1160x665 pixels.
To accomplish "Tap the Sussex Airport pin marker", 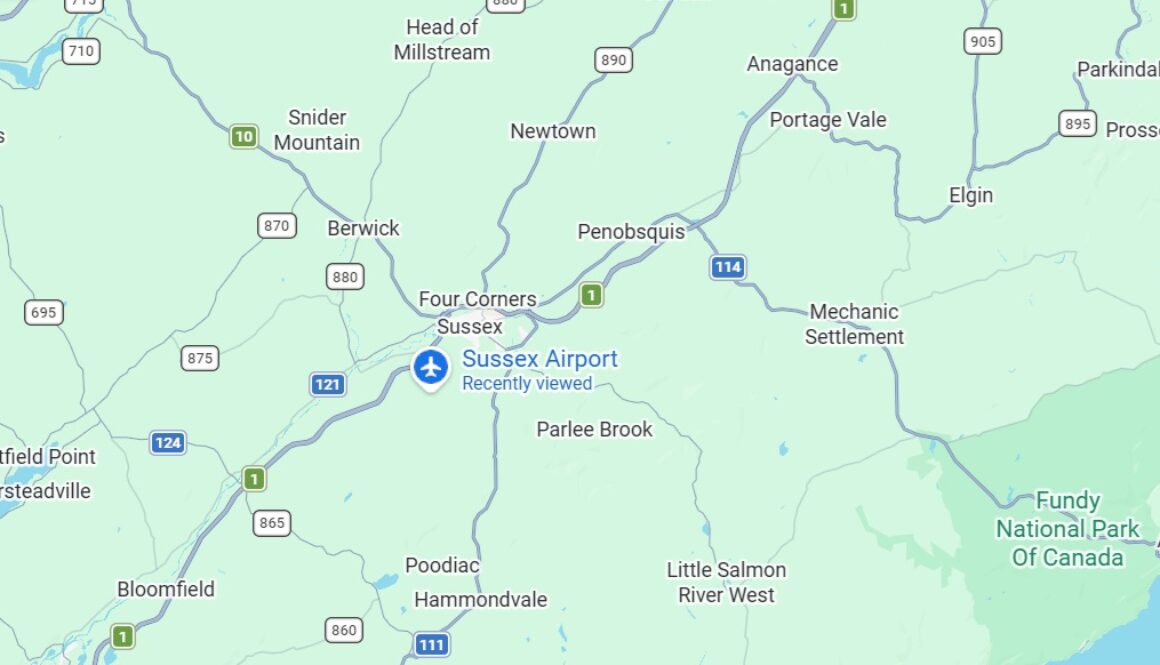I will click(431, 368).
